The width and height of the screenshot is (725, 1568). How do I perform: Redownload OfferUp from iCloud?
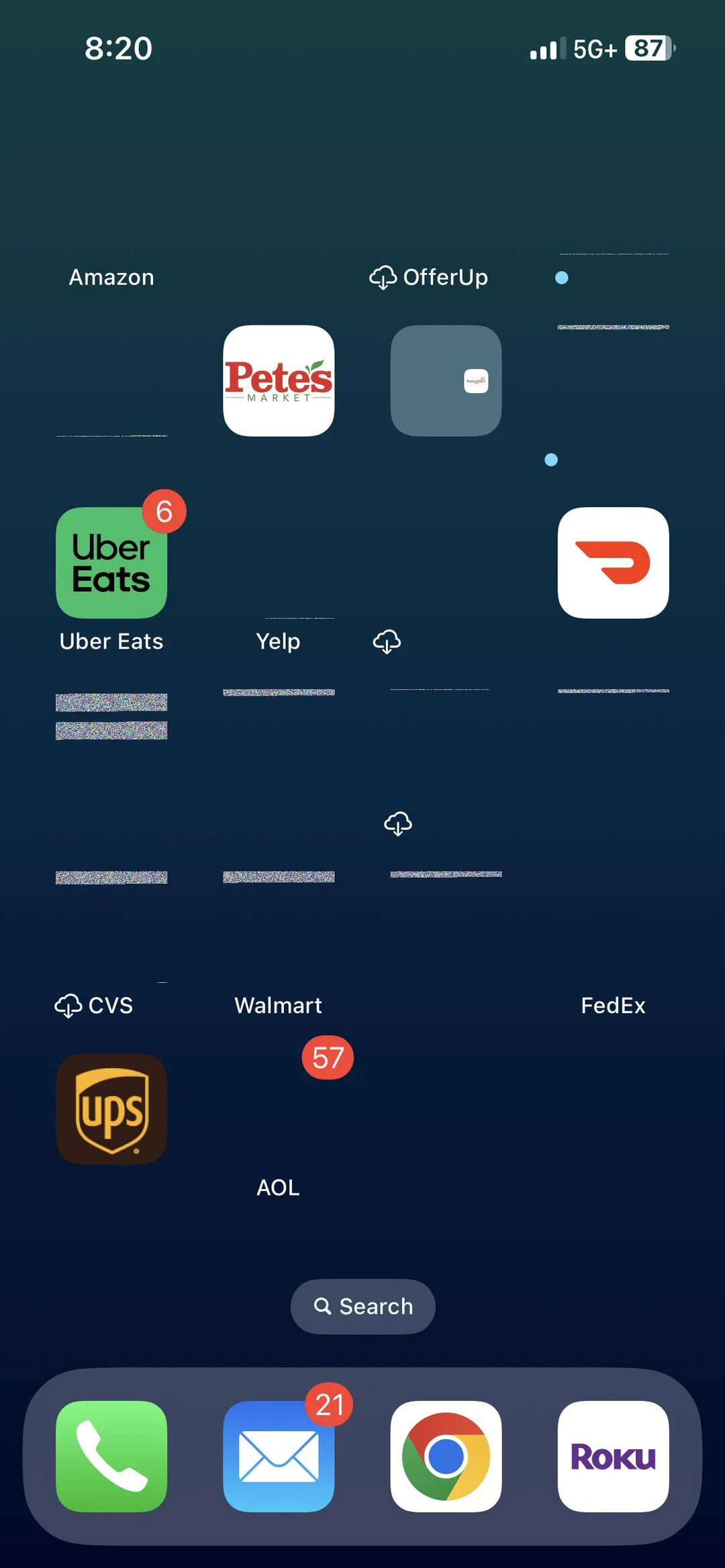tap(384, 276)
